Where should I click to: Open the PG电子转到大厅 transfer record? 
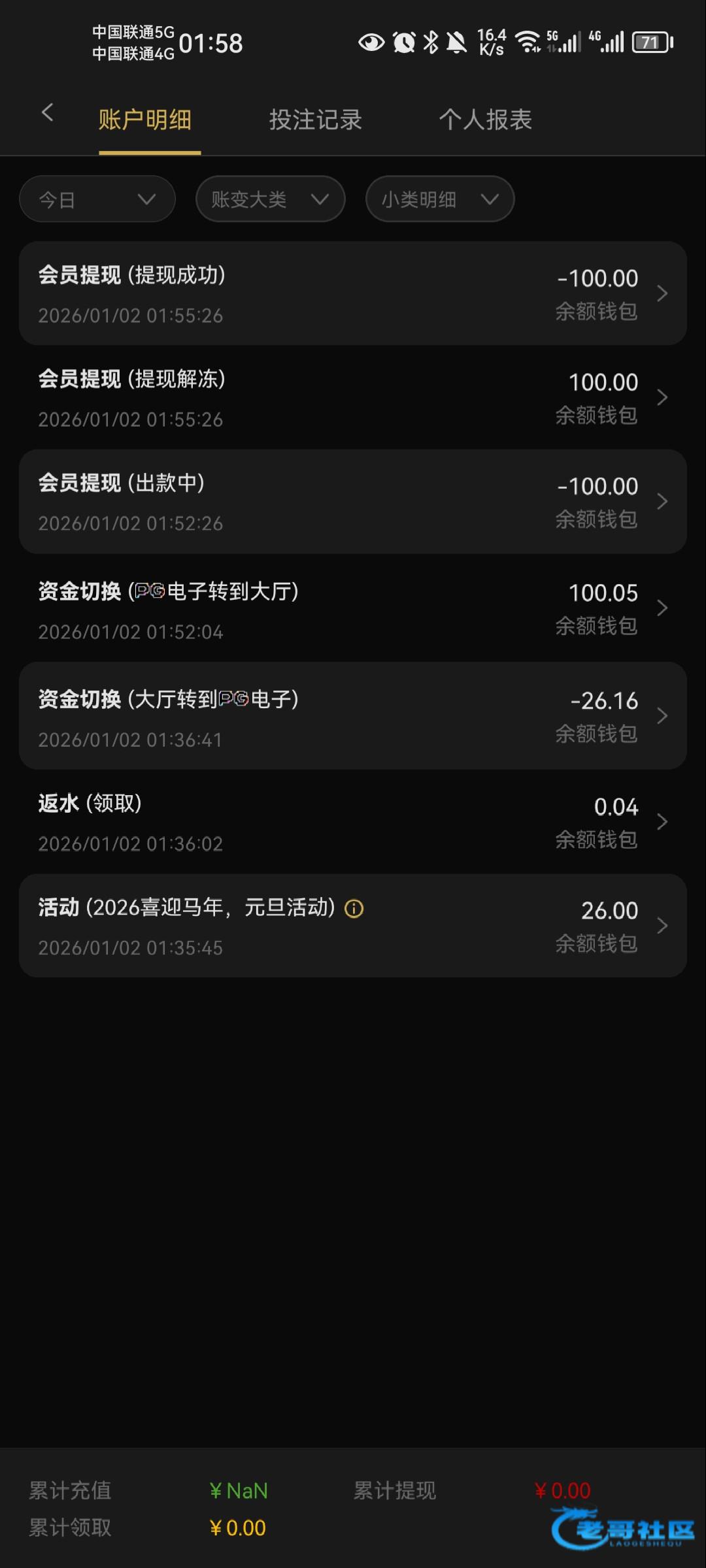(353, 608)
